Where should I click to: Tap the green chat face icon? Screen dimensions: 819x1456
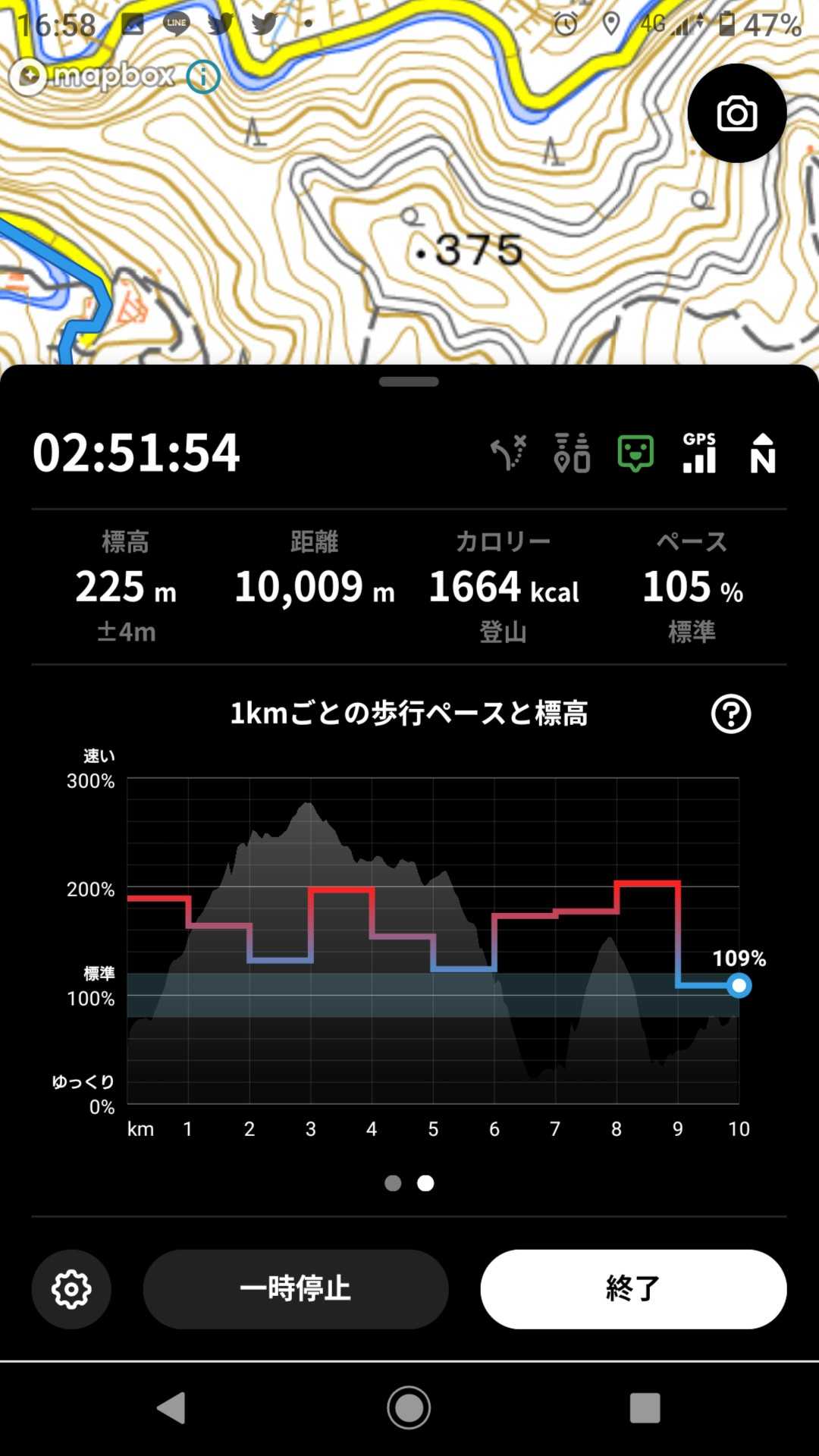pos(635,453)
